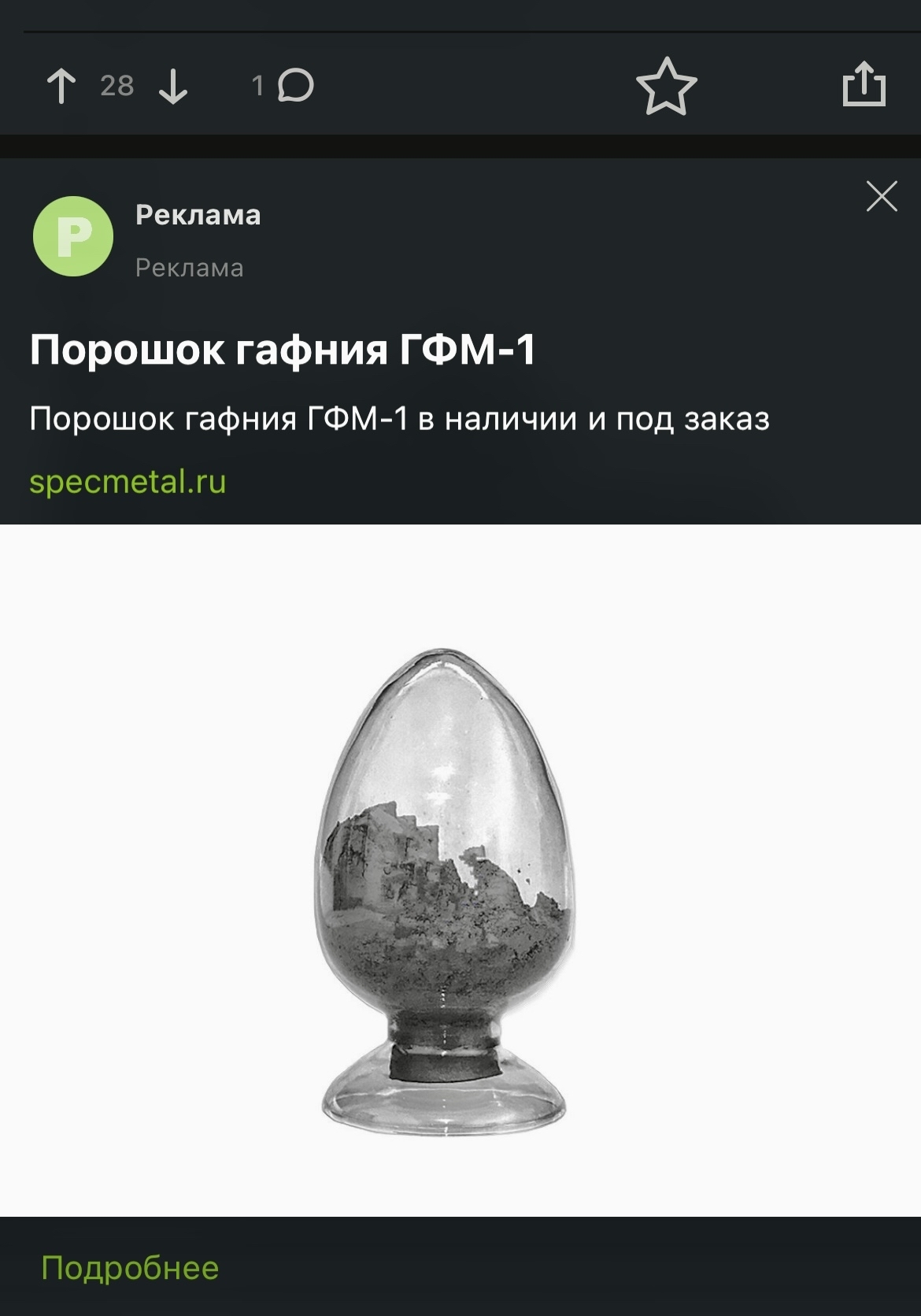Dismiss the Реклама ad block

click(882, 196)
